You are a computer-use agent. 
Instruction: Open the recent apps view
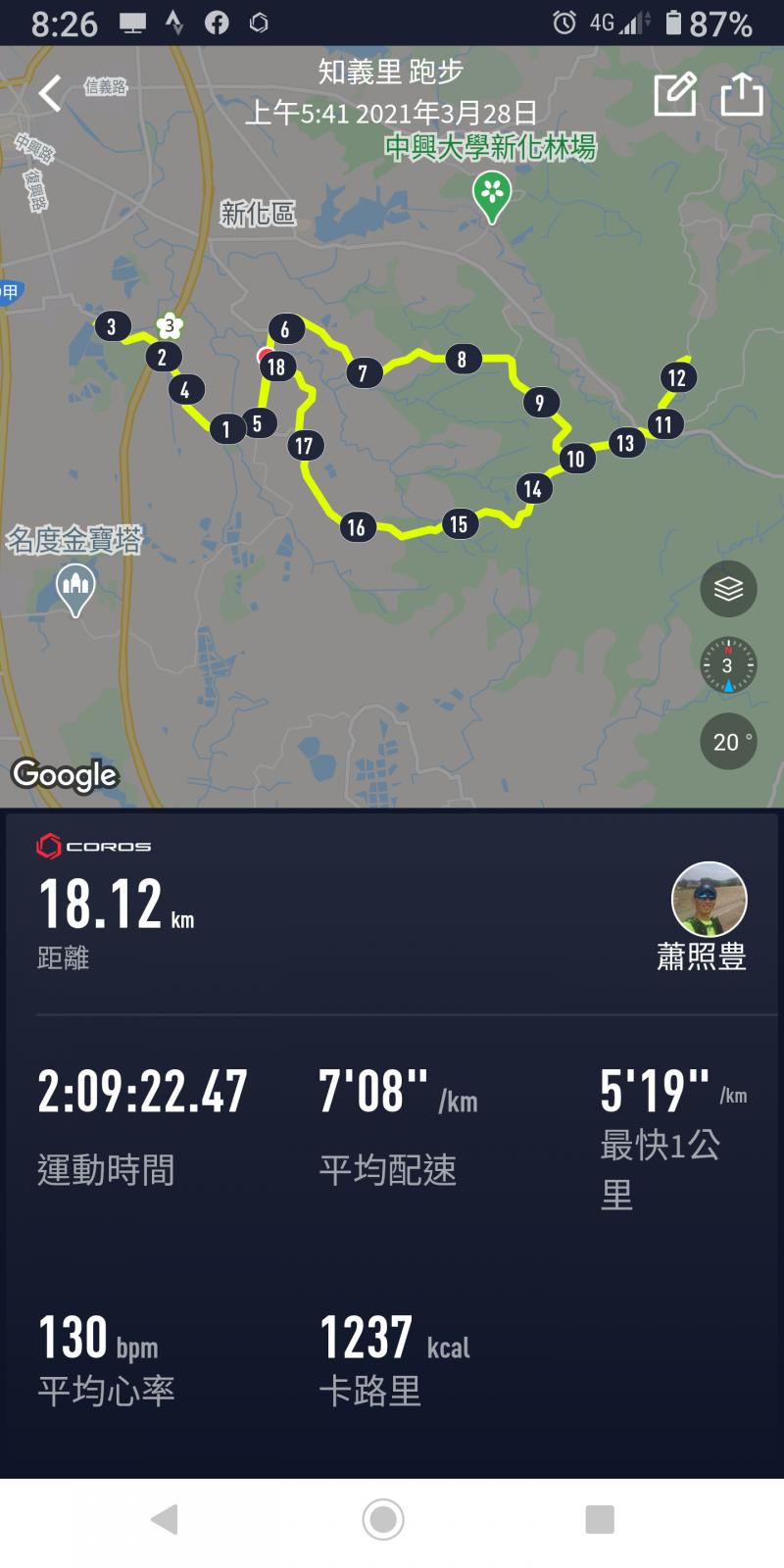tap(599, 1519)
